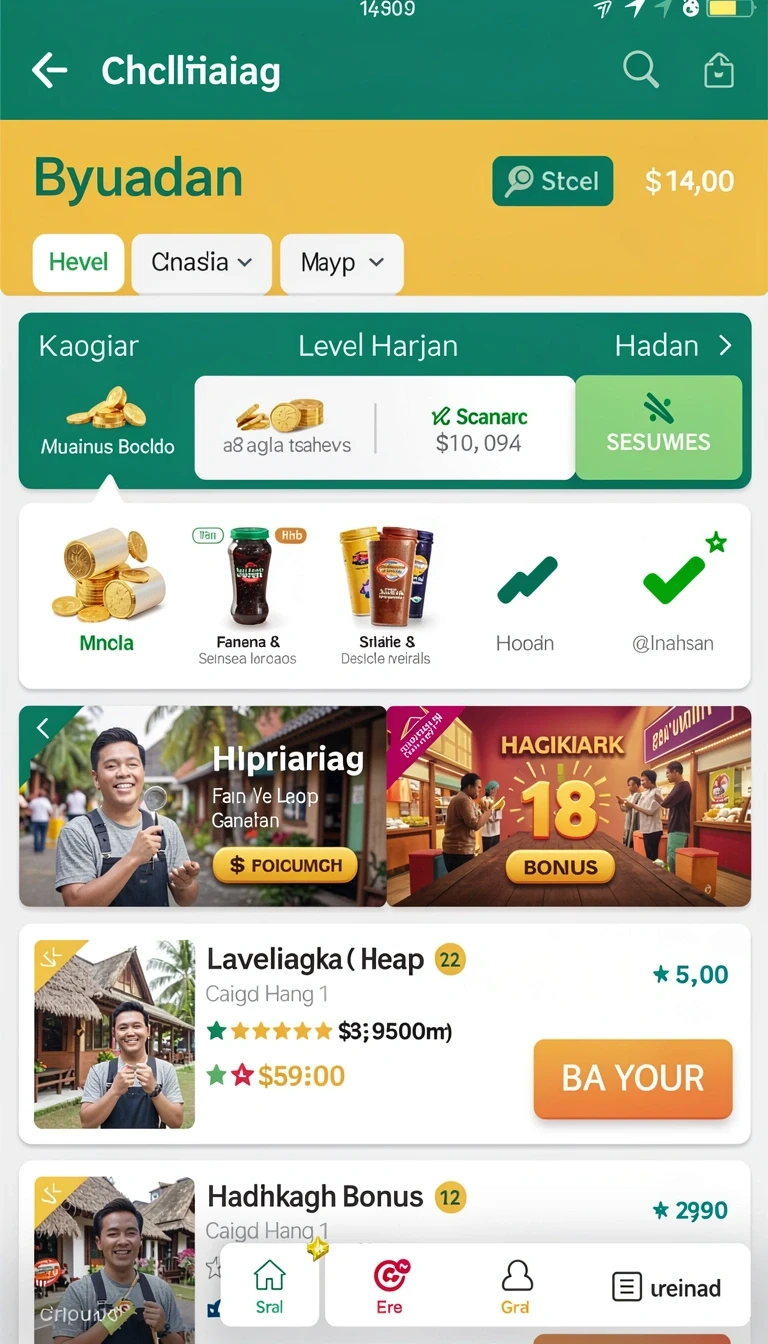Go back using the top-left arrow
Viewport: 768px width, 1344px height.
pos(50,71)
